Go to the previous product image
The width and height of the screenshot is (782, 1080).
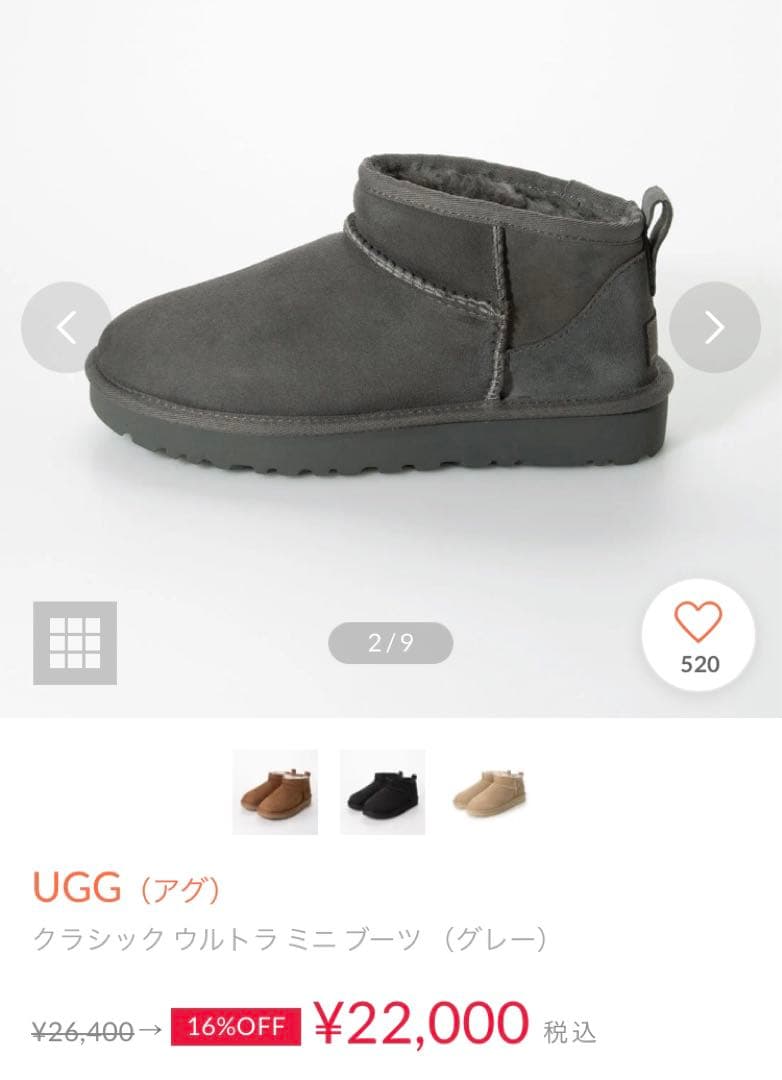[66, 327]
